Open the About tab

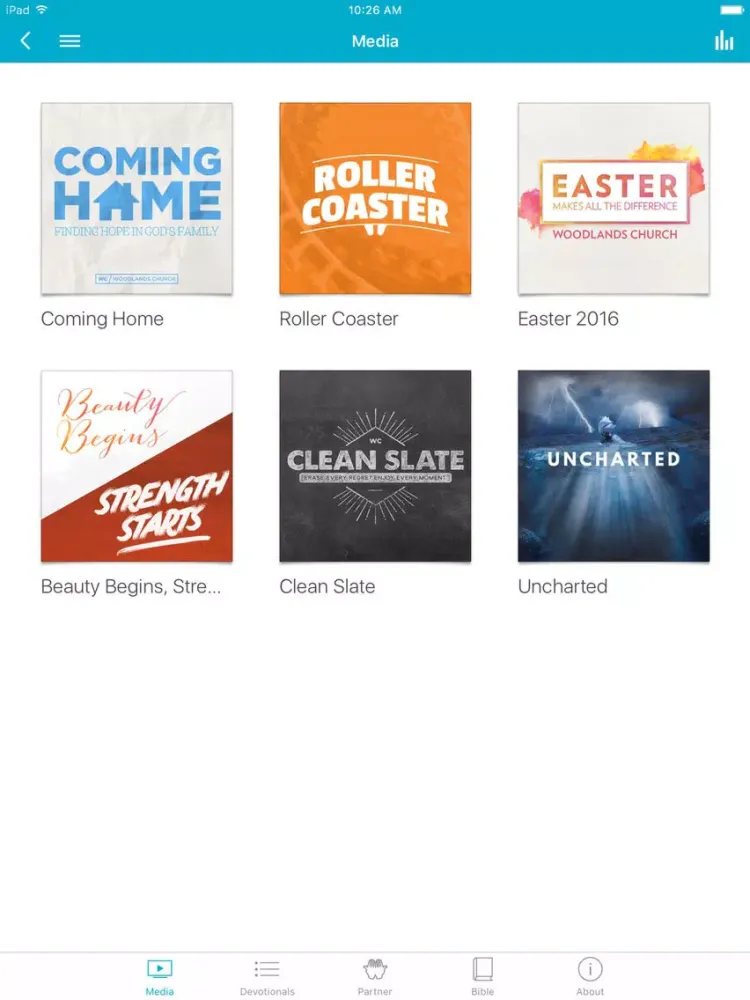click(x=590, y=976)
